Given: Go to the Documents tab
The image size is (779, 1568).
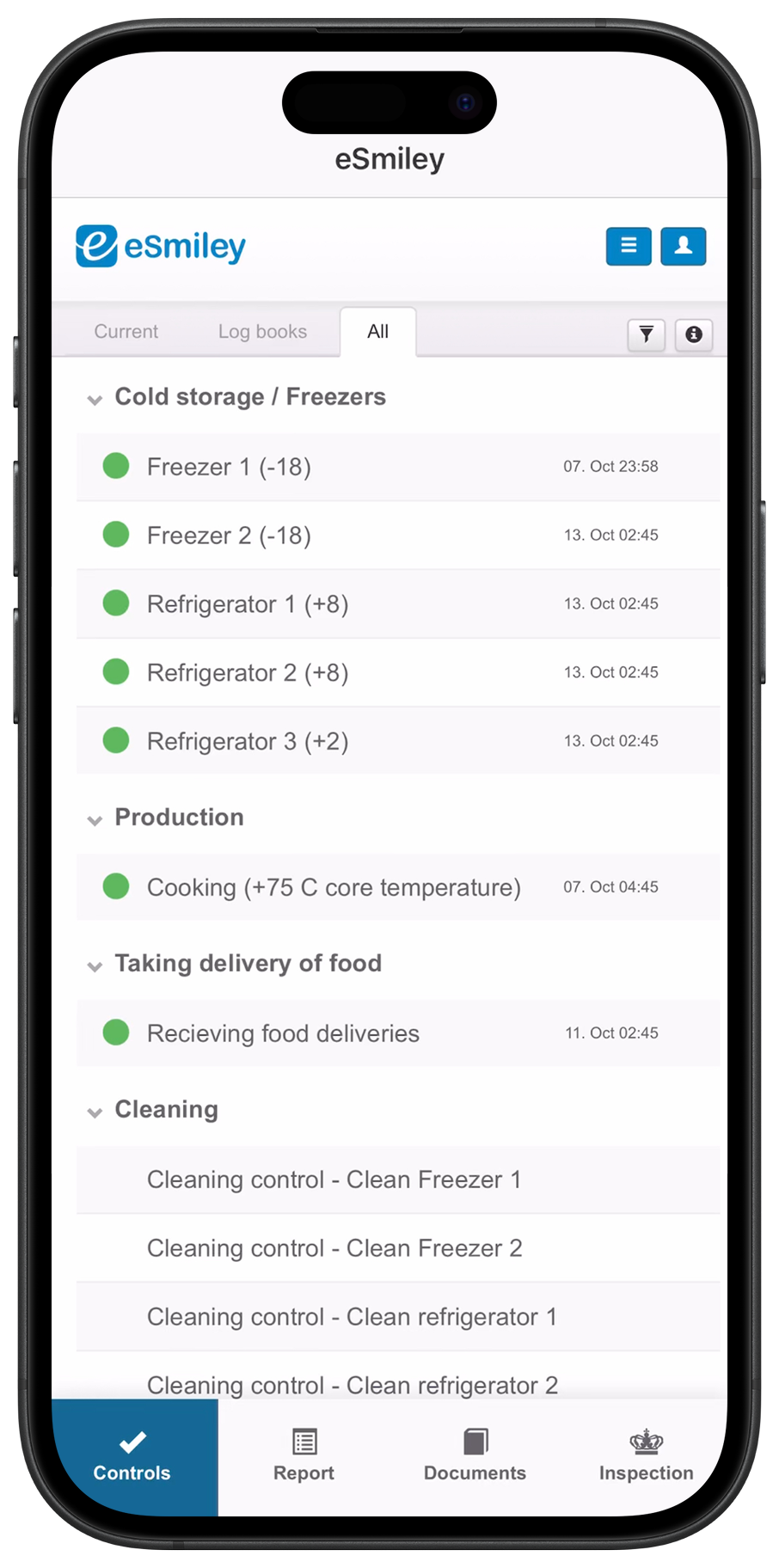Looking at the screenshot, I should point(475,1456).
